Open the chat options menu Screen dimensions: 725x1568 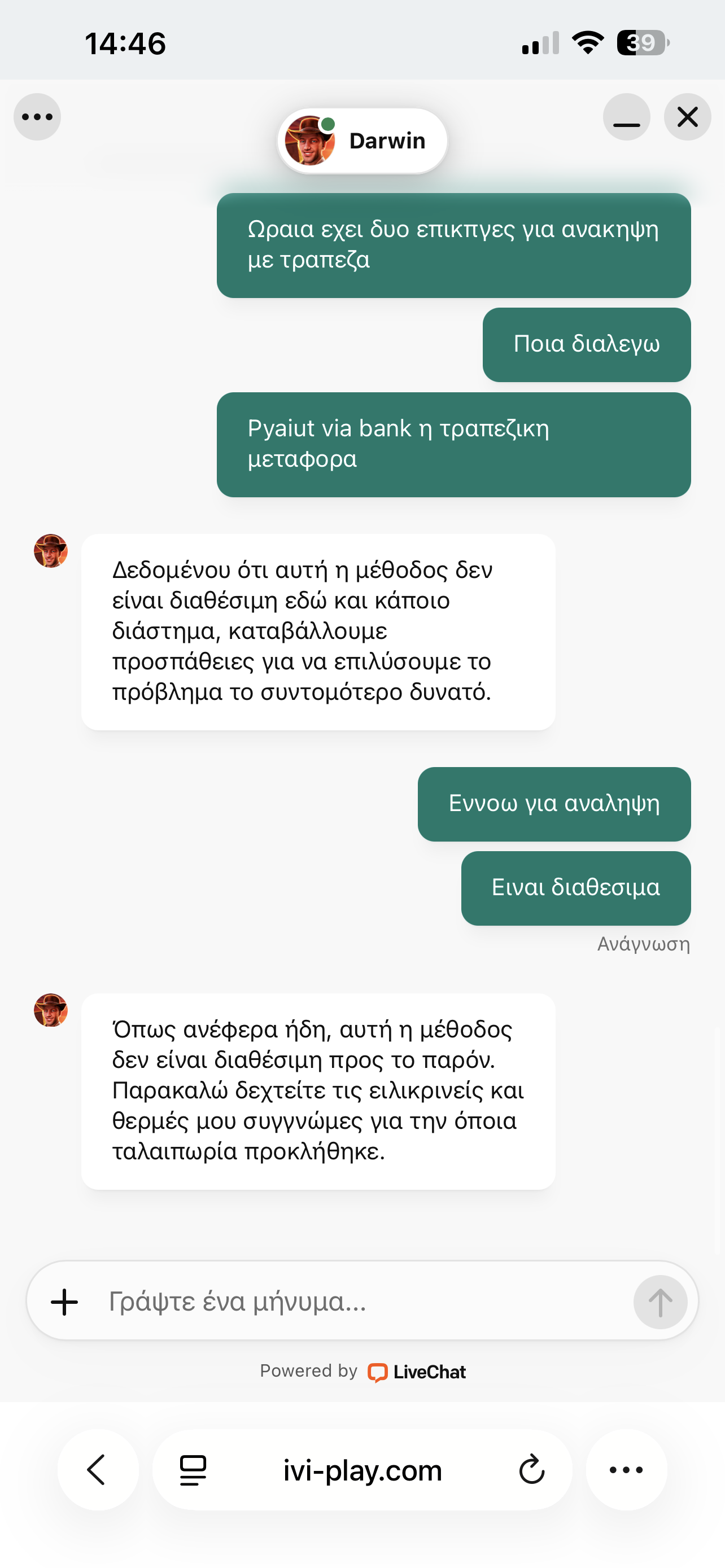pos(37,117)
